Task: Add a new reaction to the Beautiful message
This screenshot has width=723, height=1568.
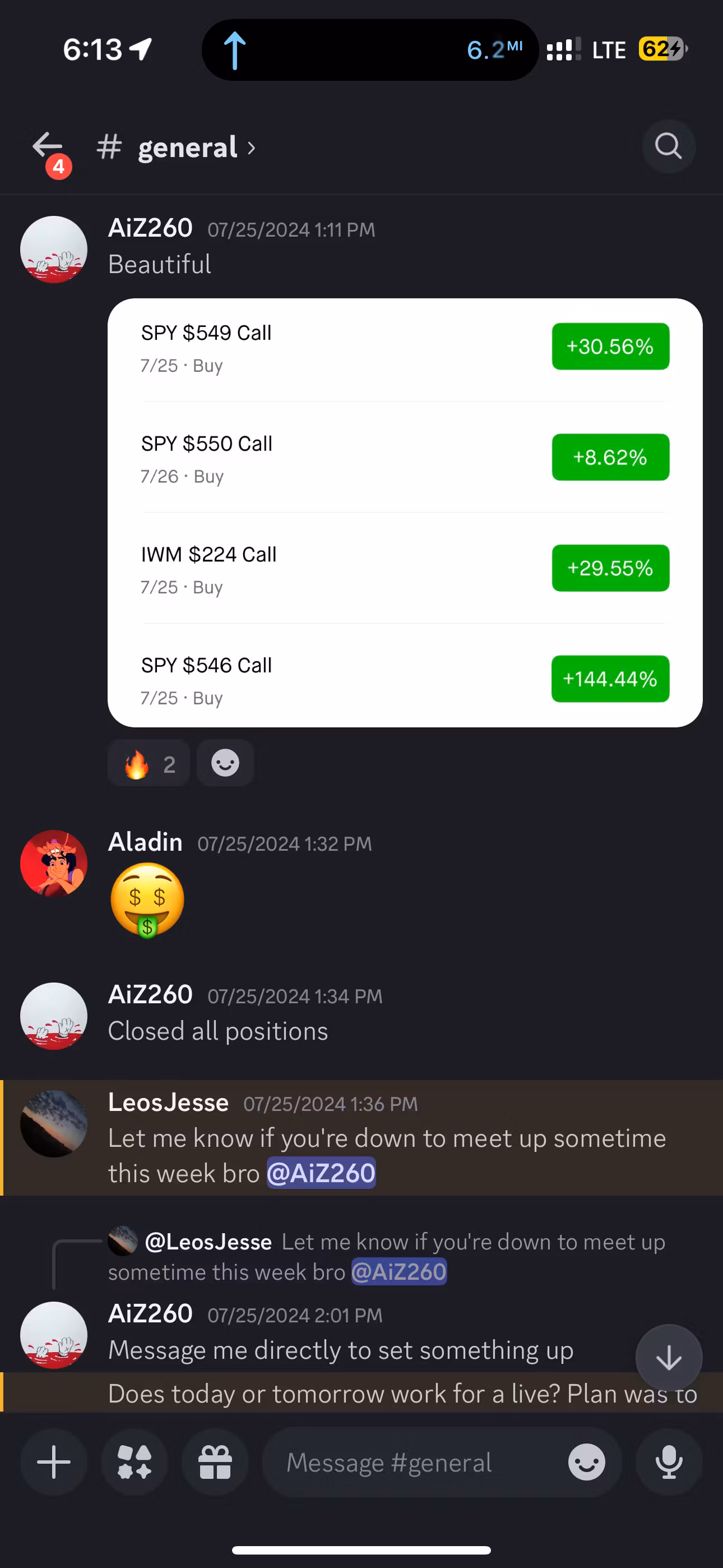Action: 225,763
